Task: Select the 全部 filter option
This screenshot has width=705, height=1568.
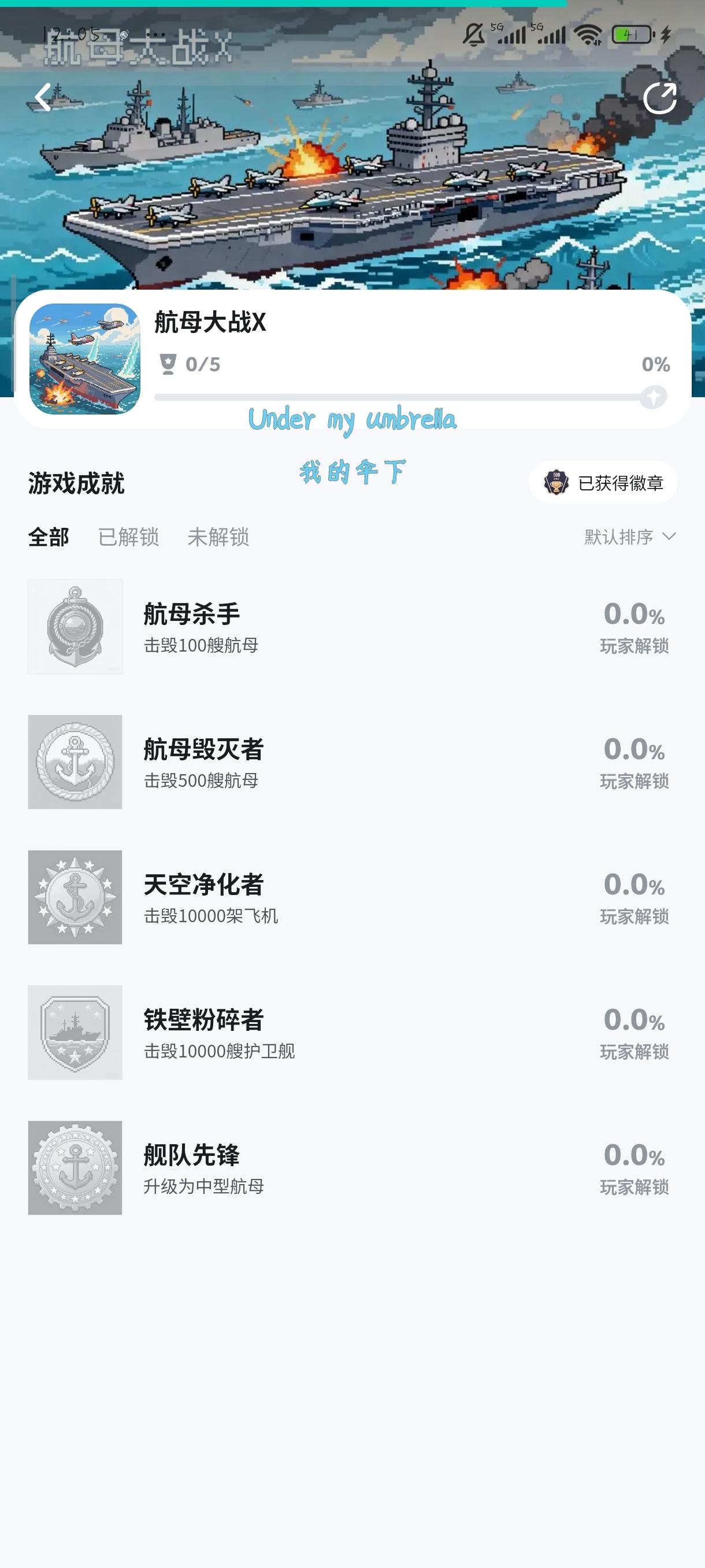Action: pyautogui.click(x=47, y=538)
